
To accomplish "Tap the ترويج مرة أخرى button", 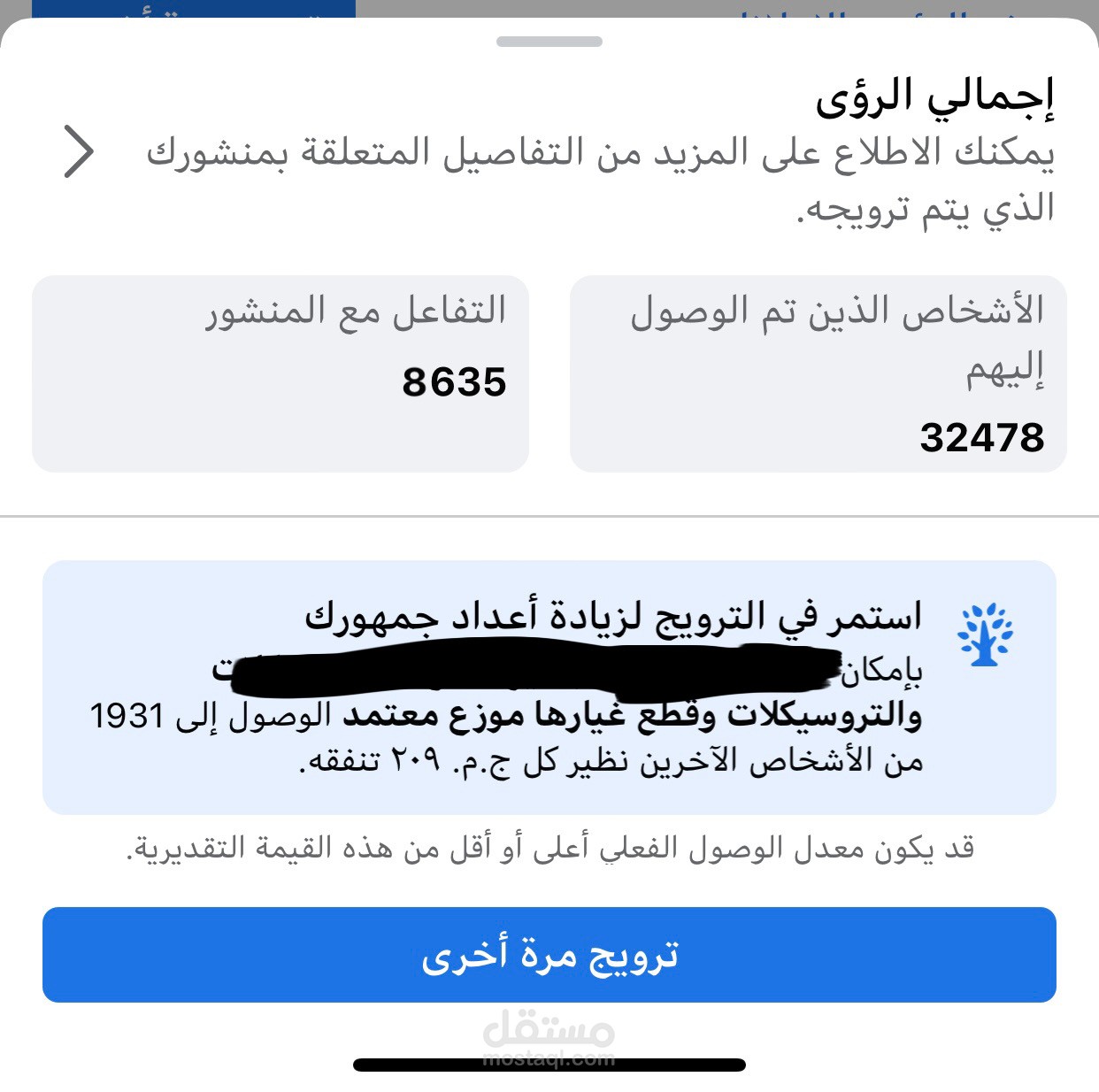I will pyautogui.click(x=549, y=955).
